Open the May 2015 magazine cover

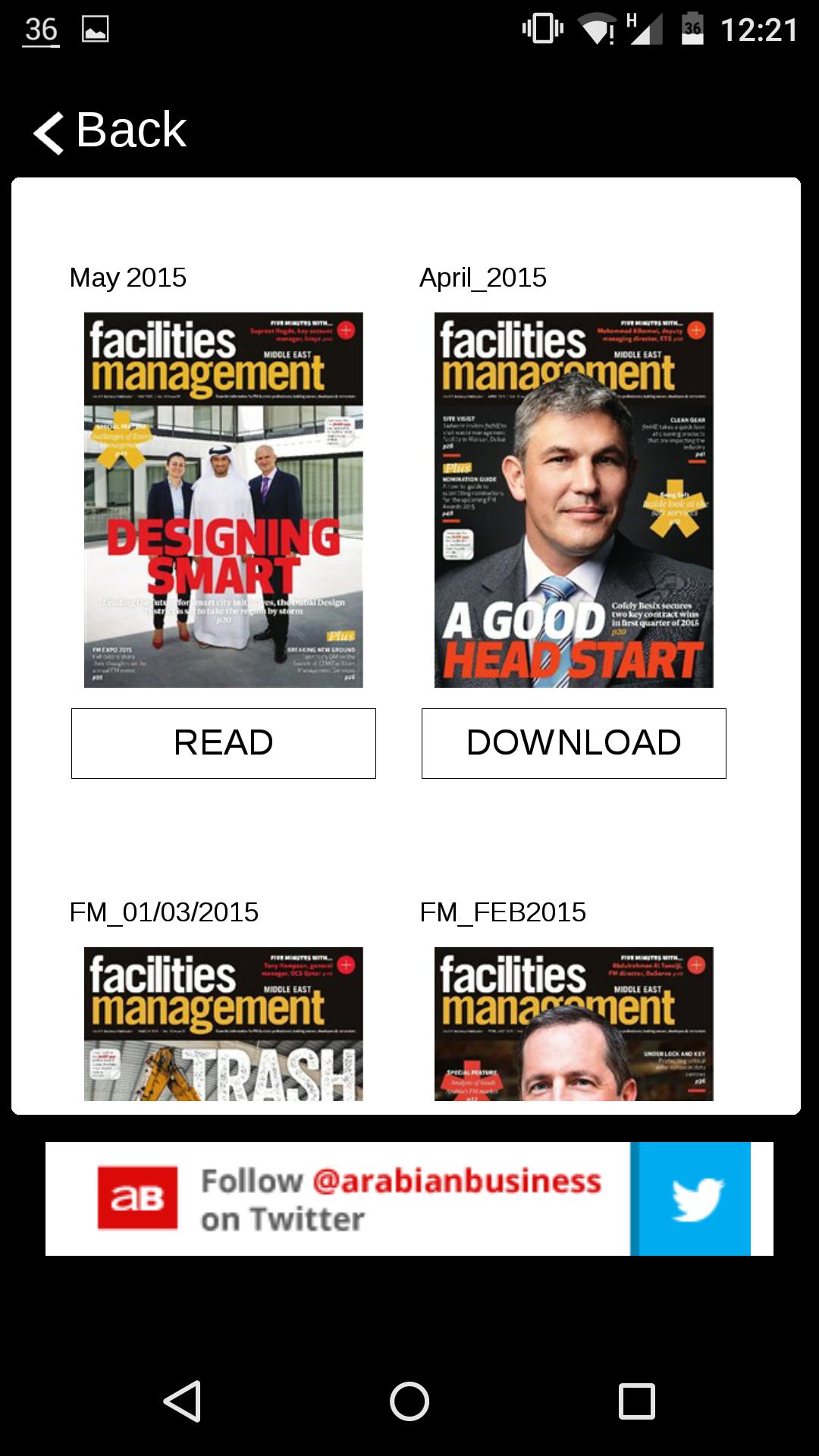224,500
